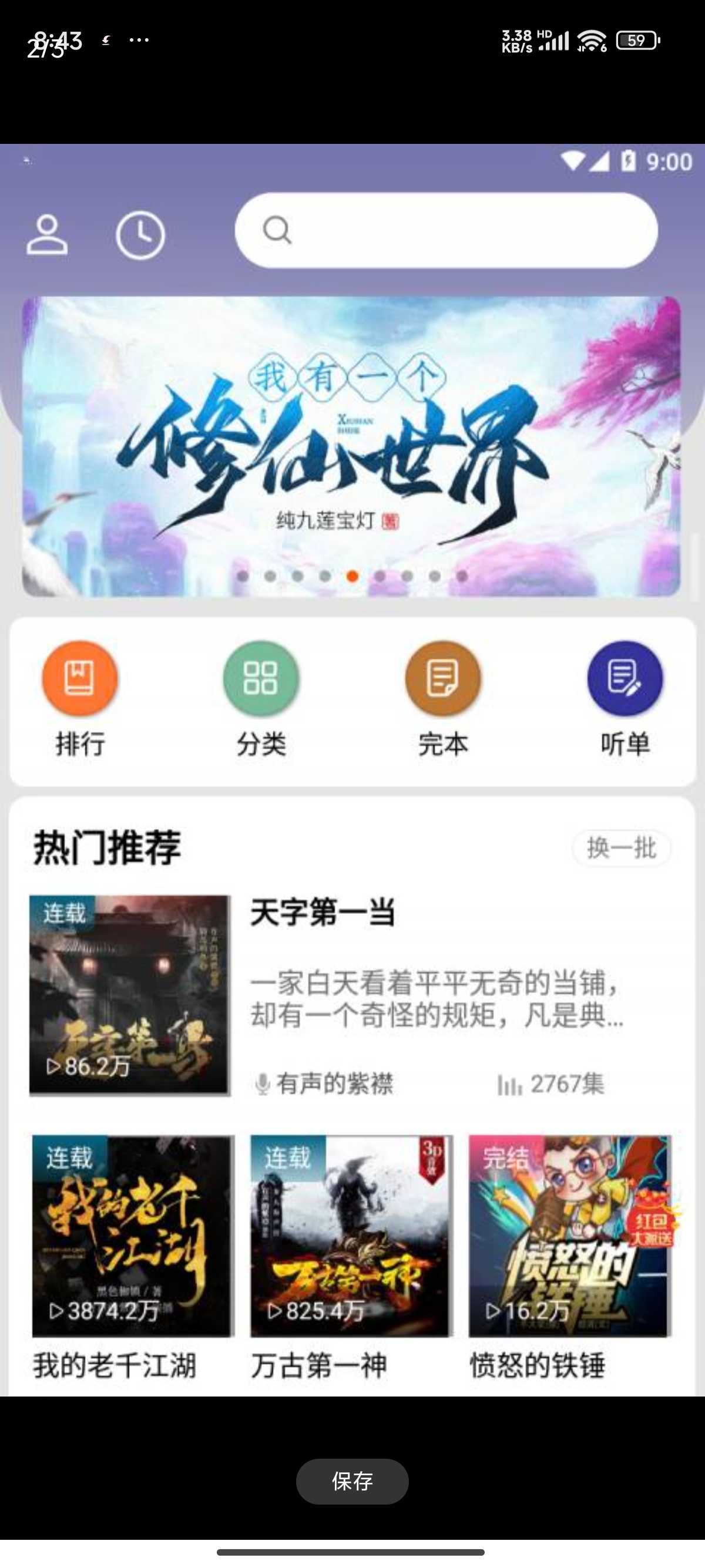
Task: Save the image with the 保存 button
Action: [x=352, y=1481]
